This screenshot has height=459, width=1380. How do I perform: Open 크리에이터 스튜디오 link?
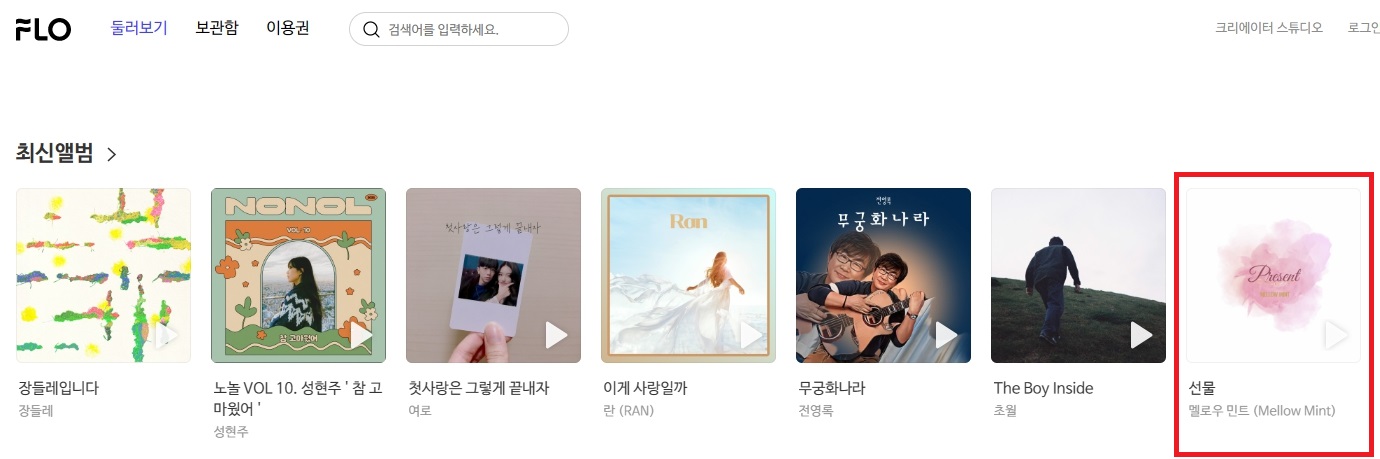[1268, 28]
